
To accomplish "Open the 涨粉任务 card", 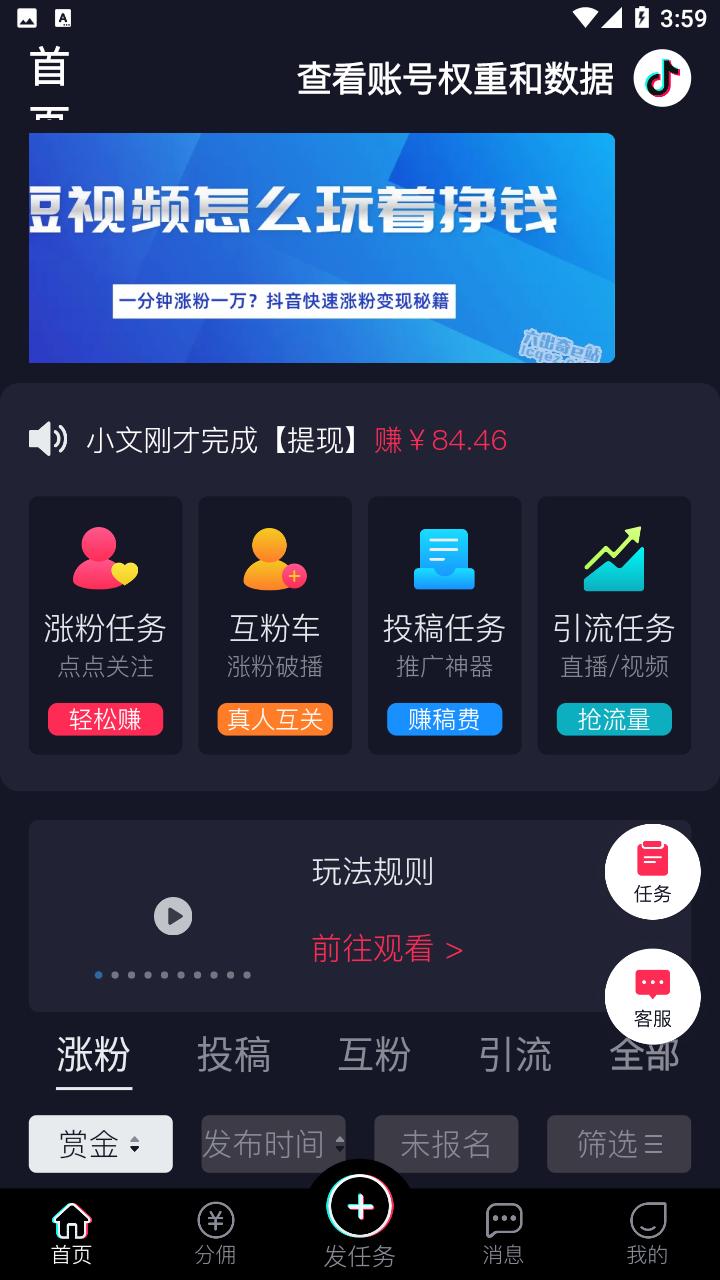I will [x=105, y=625].
